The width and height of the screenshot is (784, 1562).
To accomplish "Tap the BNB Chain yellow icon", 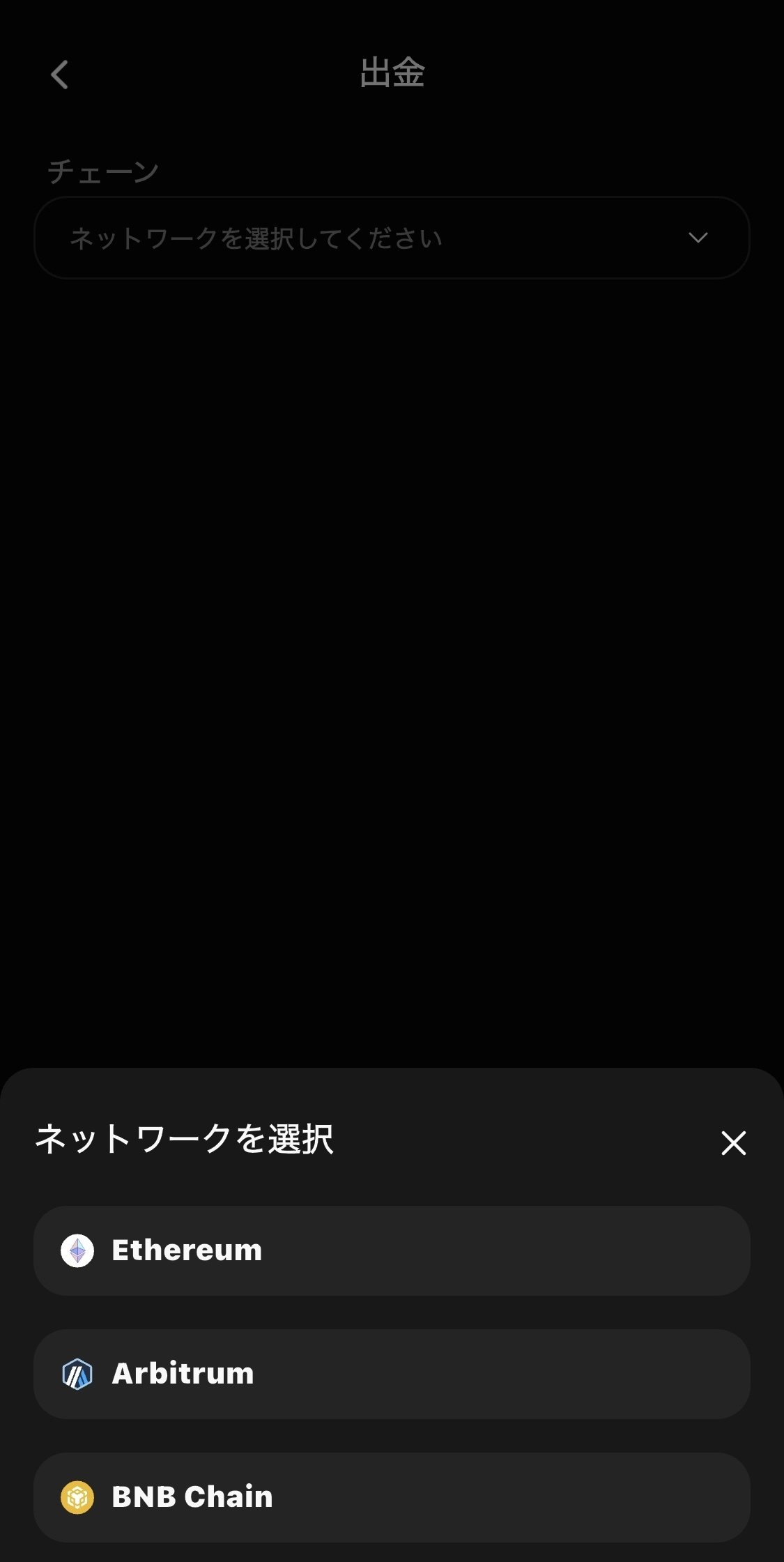I will [x=77, y=1496].
